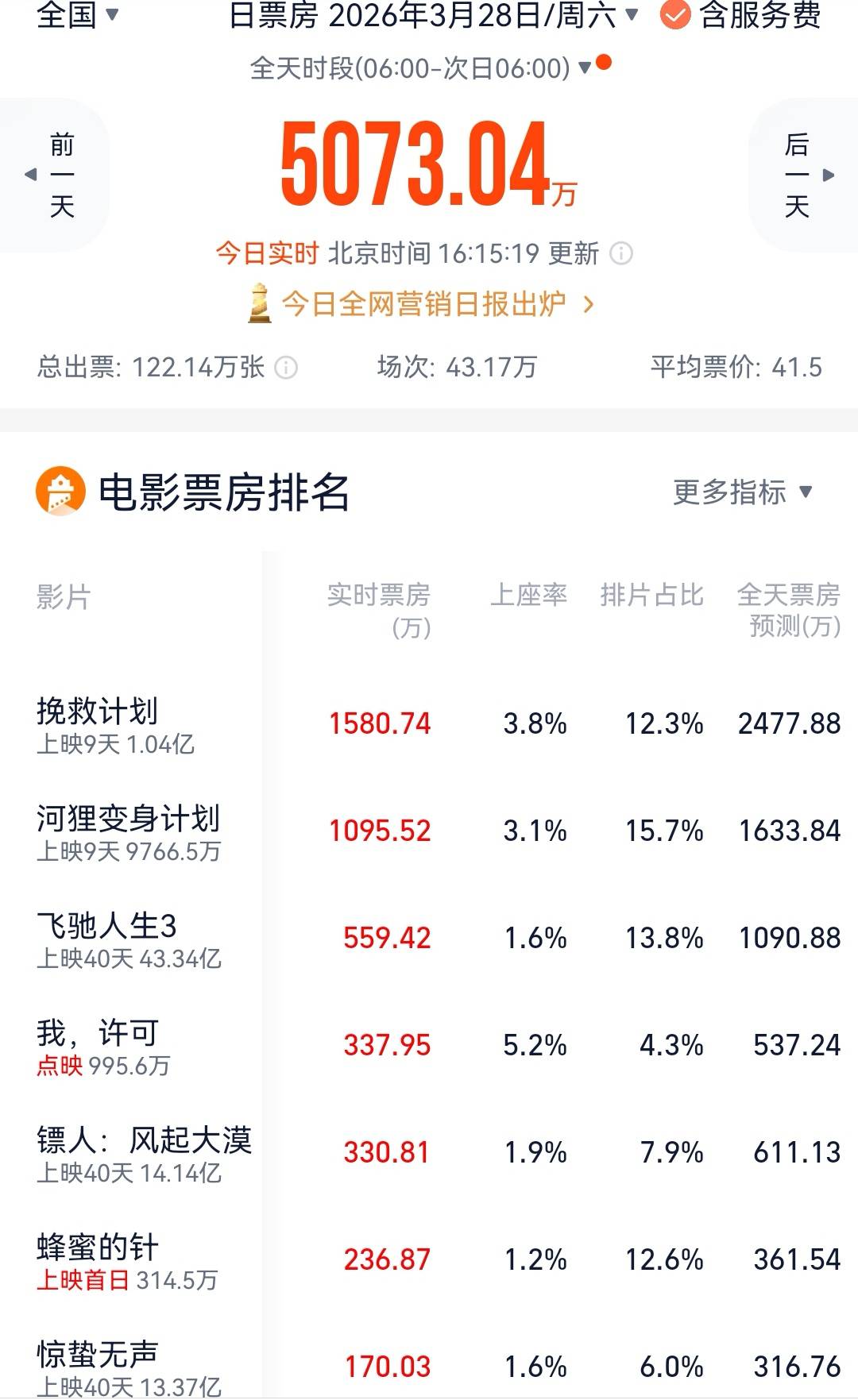Show info about 总出票
Viewport: 858px width, 1400px height.
point(286,368)
